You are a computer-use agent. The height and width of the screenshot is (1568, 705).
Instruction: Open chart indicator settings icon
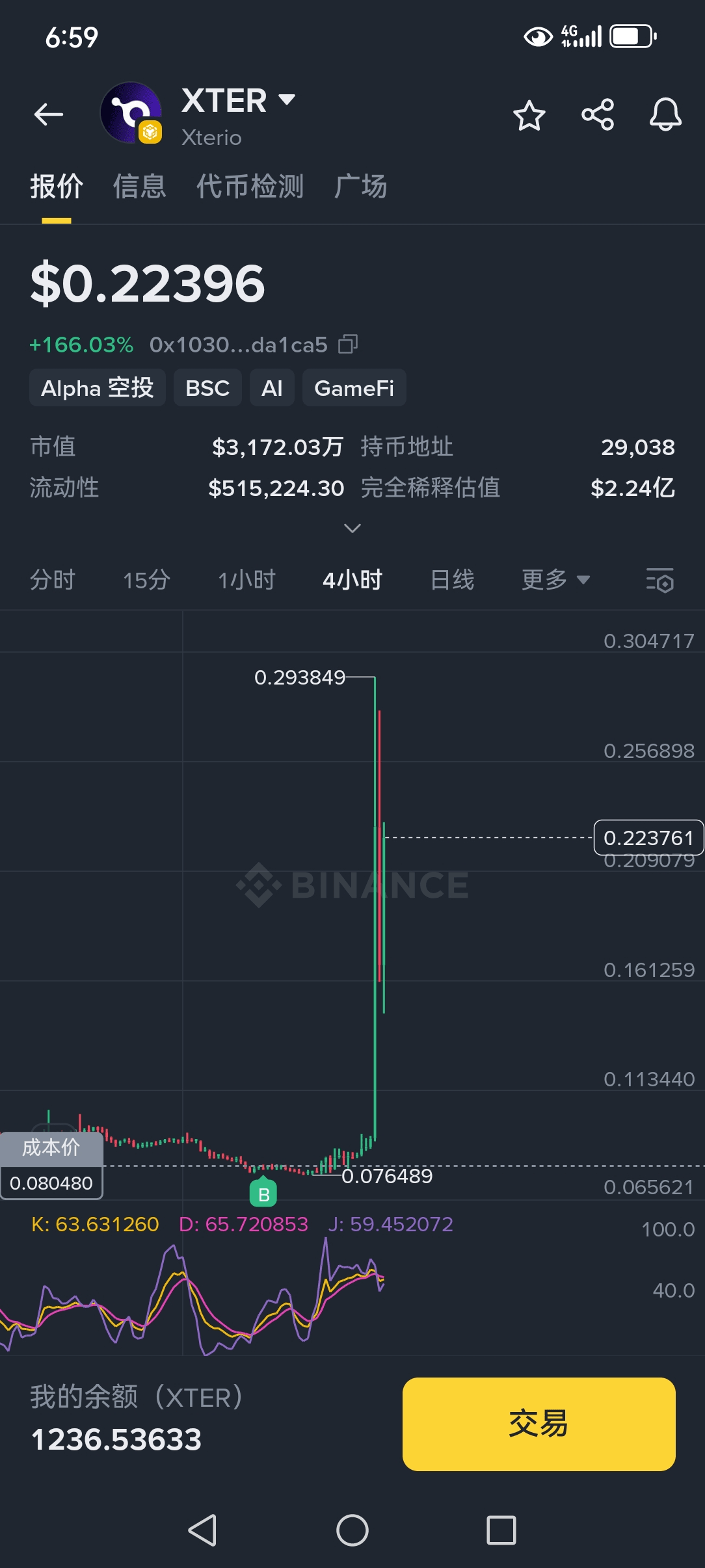tap(660, 580)
